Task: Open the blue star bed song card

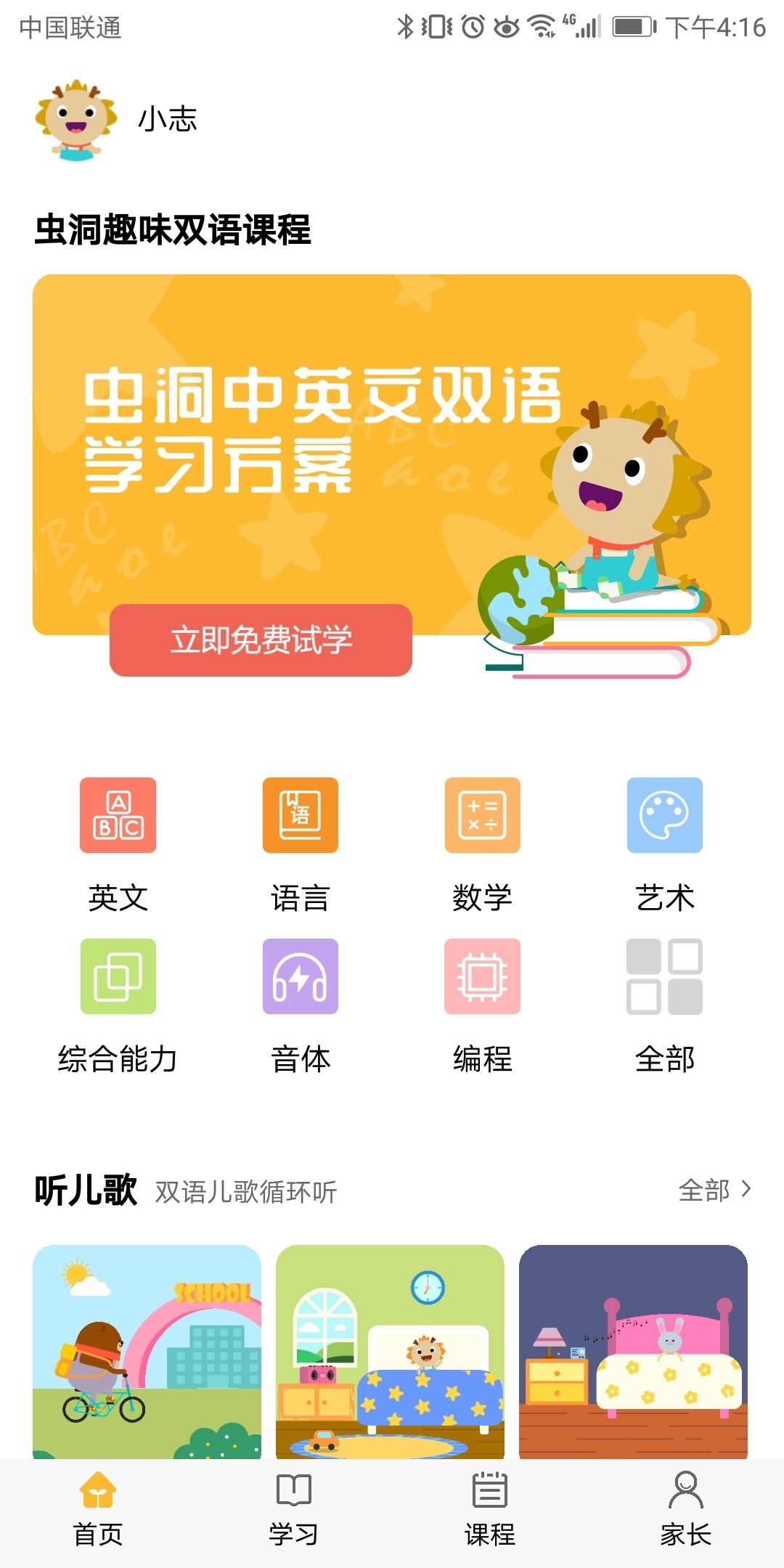Action: pos(390,1352)
